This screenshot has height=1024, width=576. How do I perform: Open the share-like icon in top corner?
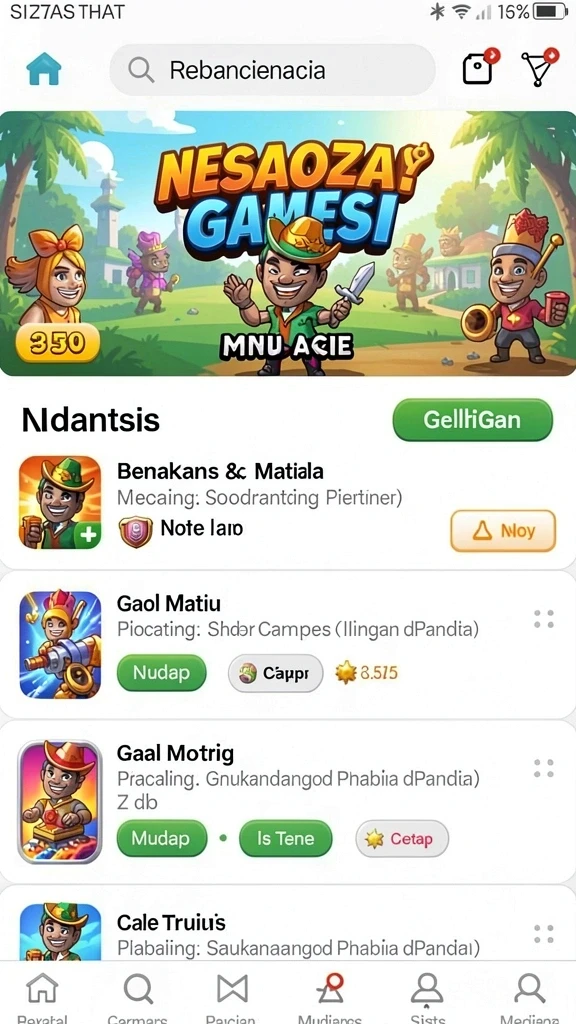[540, 67]
